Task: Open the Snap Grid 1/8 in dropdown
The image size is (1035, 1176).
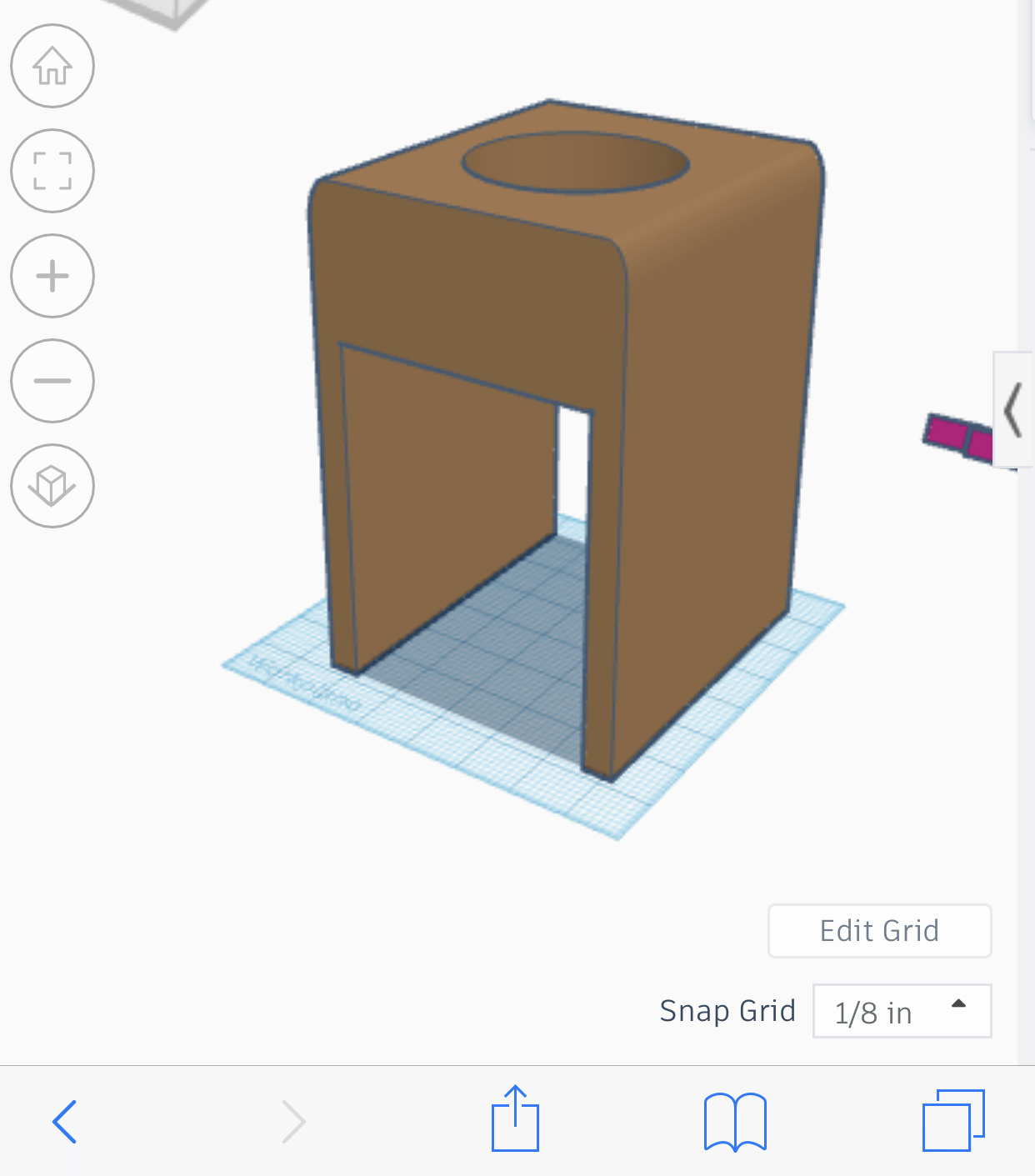Action: coord(902,1012)
